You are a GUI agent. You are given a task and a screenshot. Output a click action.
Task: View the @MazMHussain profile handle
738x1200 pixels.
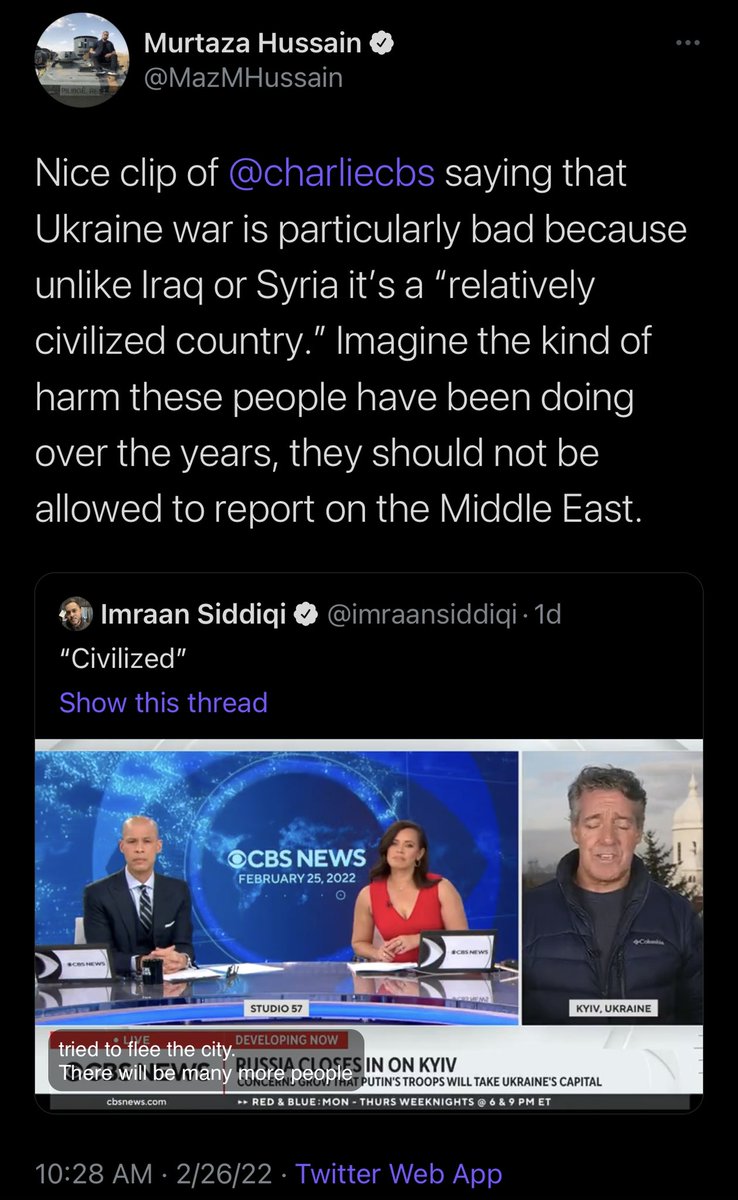[x=243, y=77]
